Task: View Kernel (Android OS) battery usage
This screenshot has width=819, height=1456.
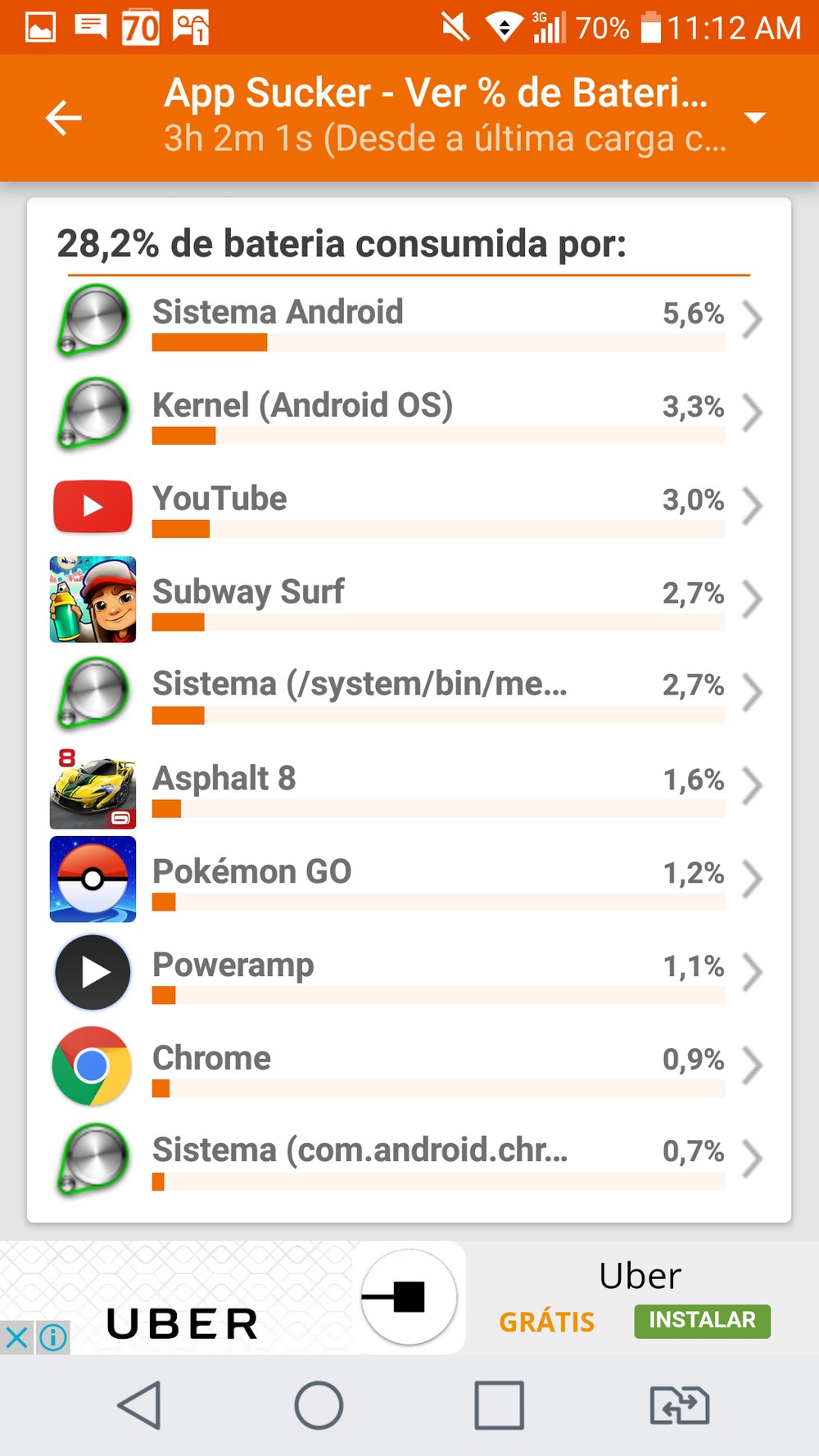Action: [x=409, y=413]
